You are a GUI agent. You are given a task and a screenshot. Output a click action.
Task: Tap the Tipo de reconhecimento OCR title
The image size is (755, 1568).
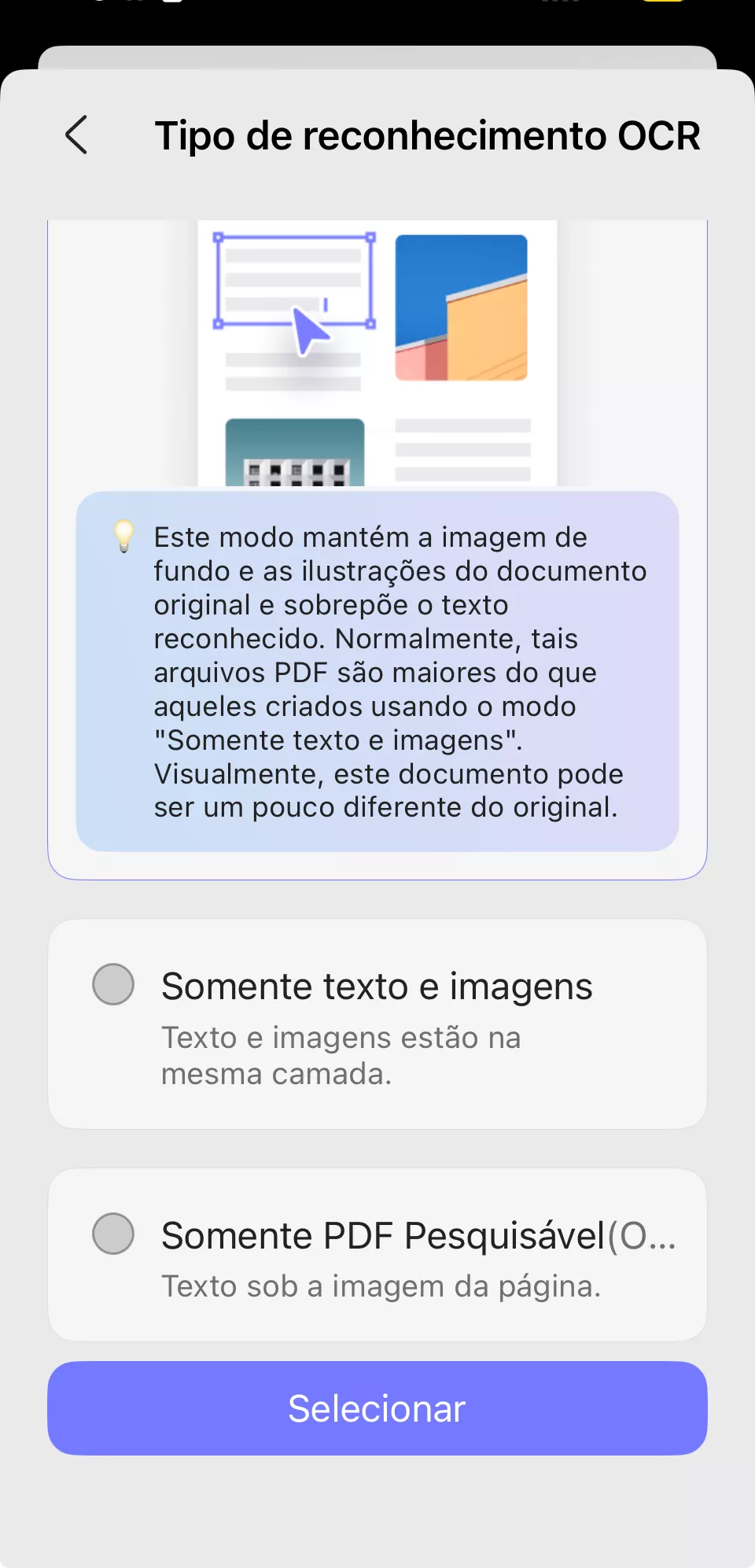tap(429, 135)
